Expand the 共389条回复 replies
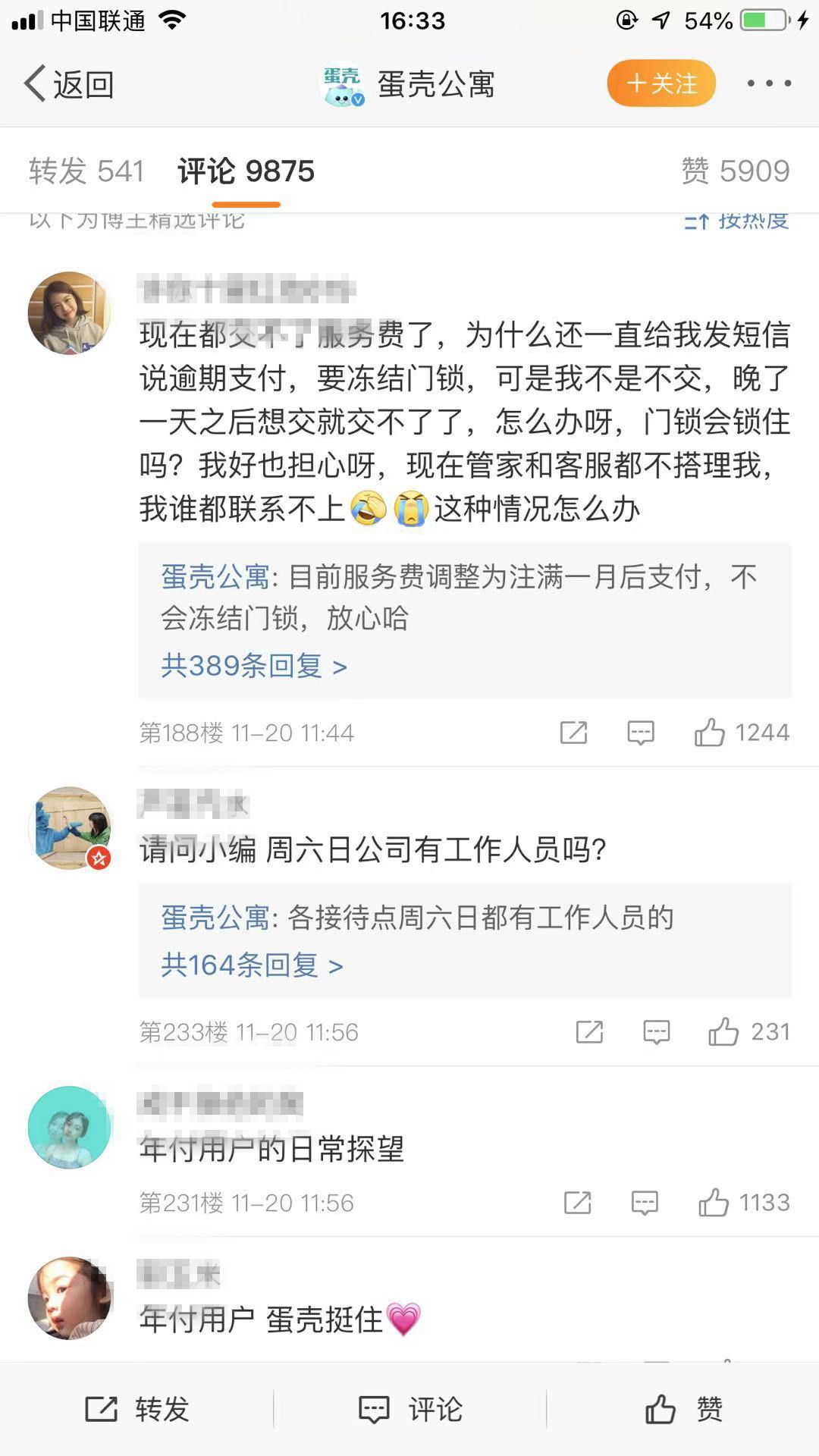819x1456 pixels. [253, 666]
